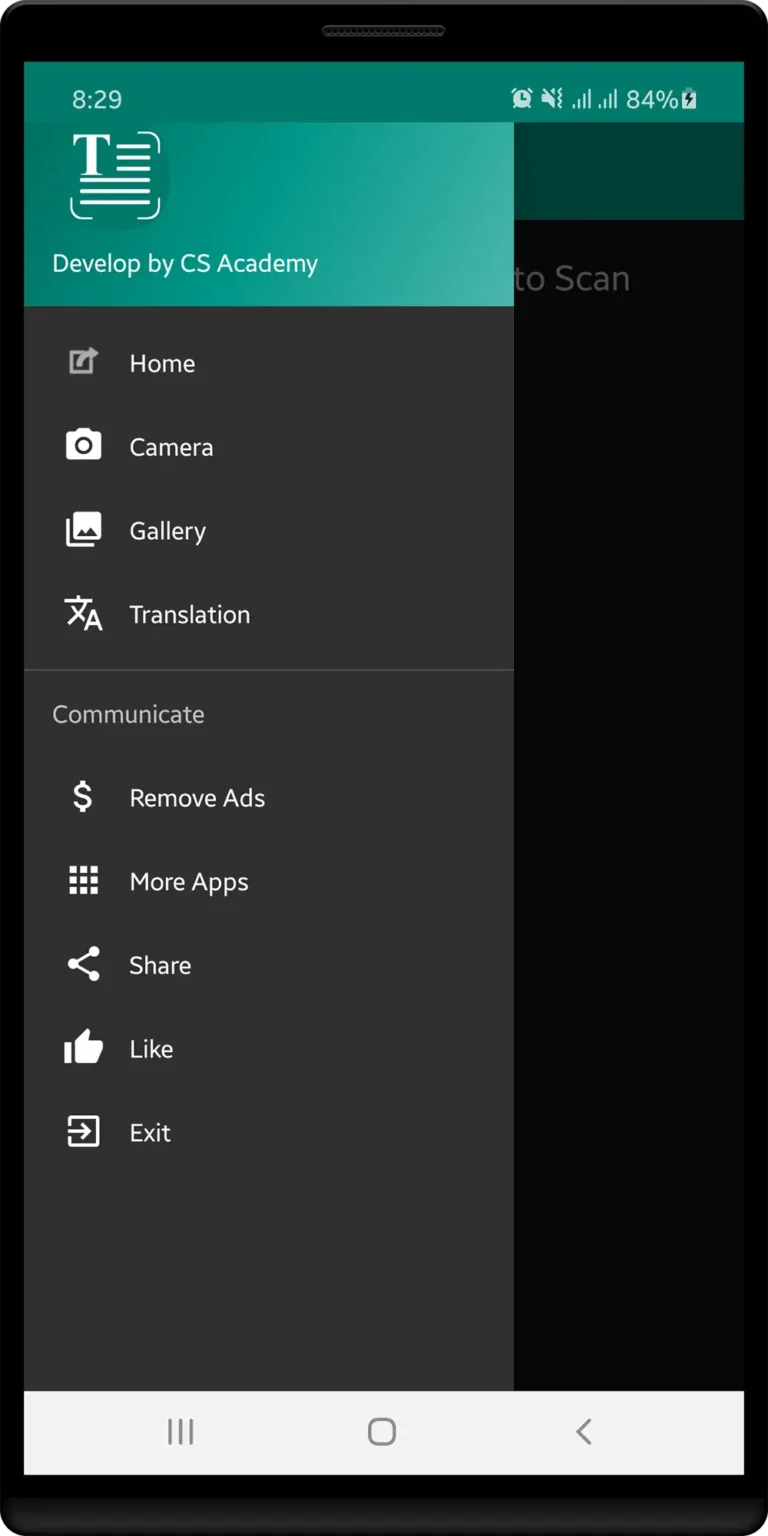Open the app logo at drawer top
This screenshot has height=1536, width=768.
(115, 176)
